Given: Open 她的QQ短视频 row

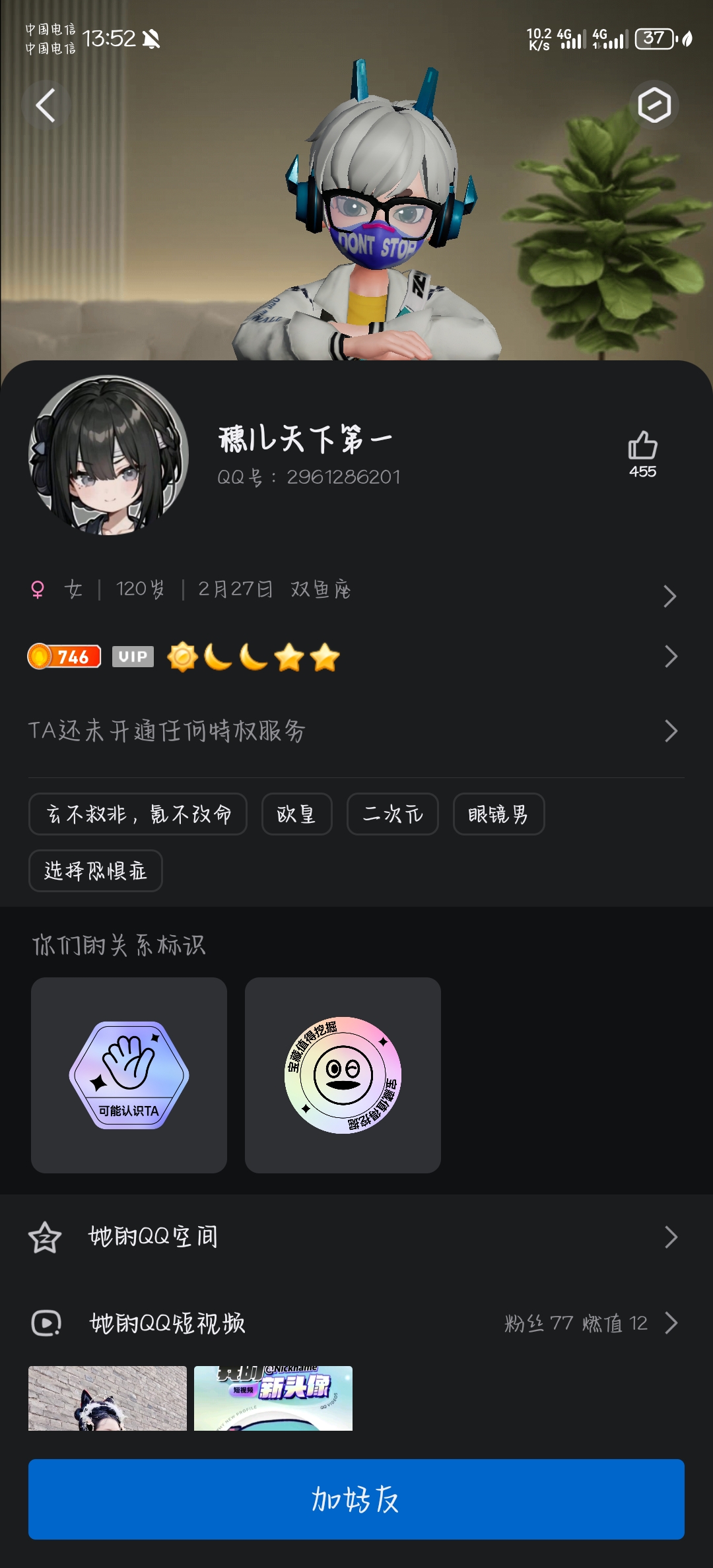Looking at the screenshot, I should [356, 1323].
